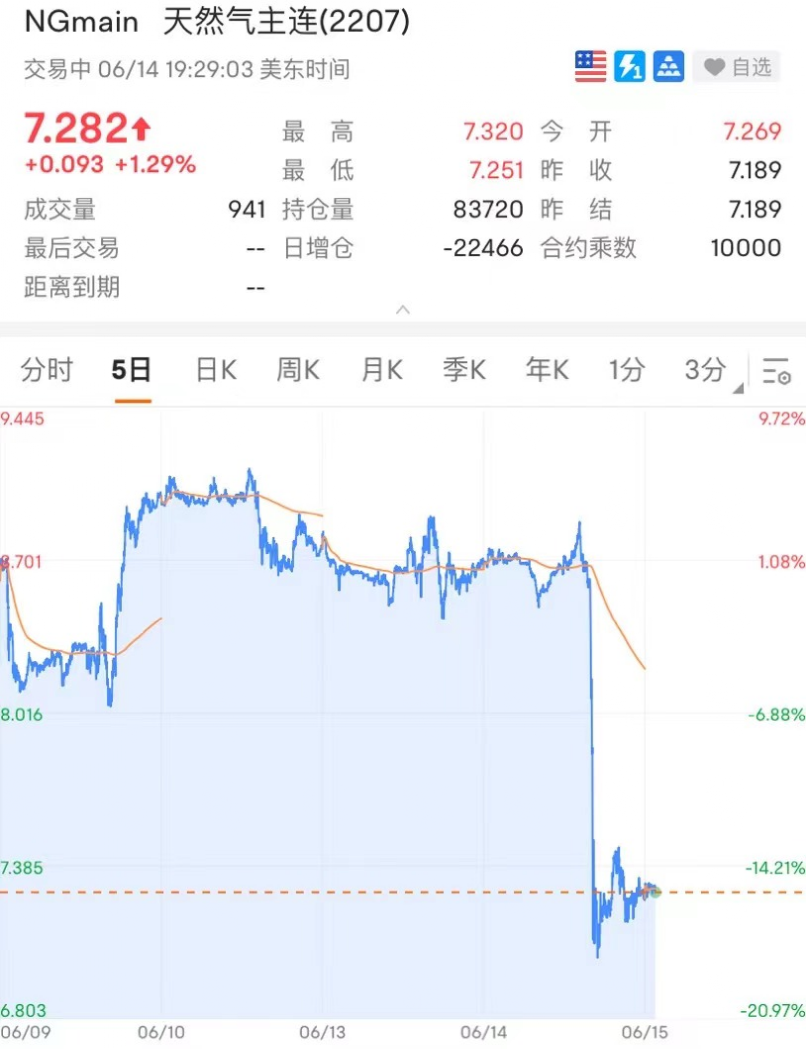Tap the lightning Level 1 quote icon
The height and width of the screenshot is (1049, 806).
tap(630, 67)
